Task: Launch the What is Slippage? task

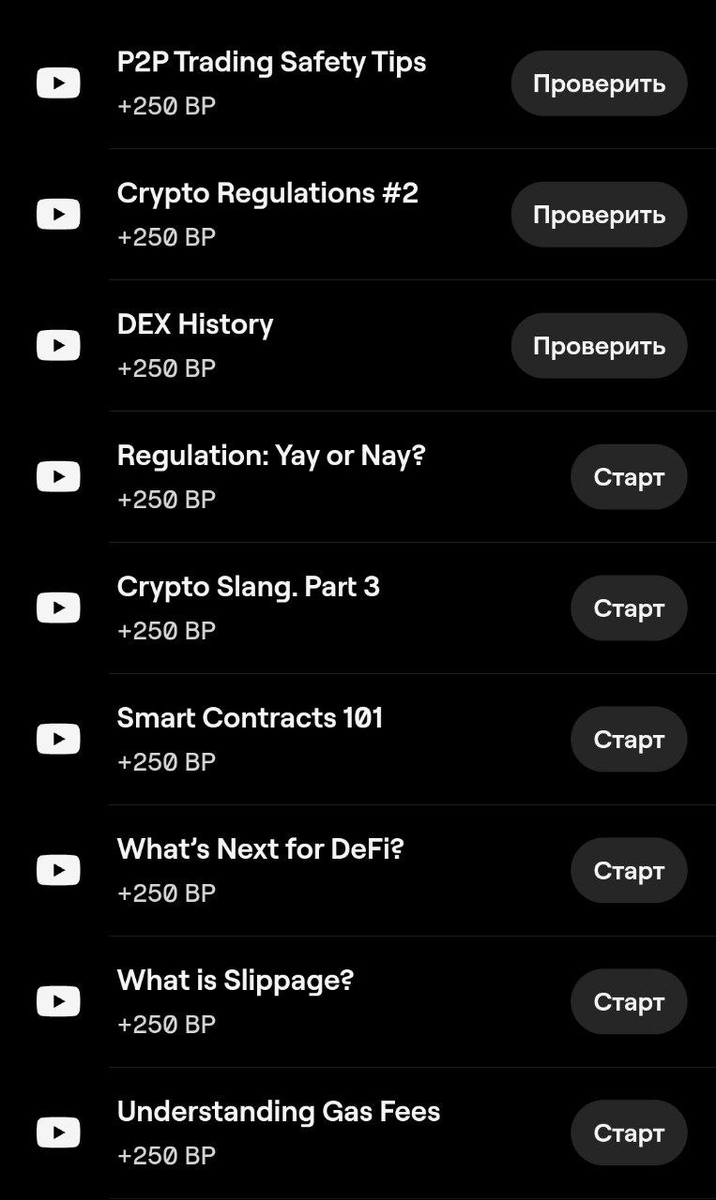Action: tap(628, 1001)
